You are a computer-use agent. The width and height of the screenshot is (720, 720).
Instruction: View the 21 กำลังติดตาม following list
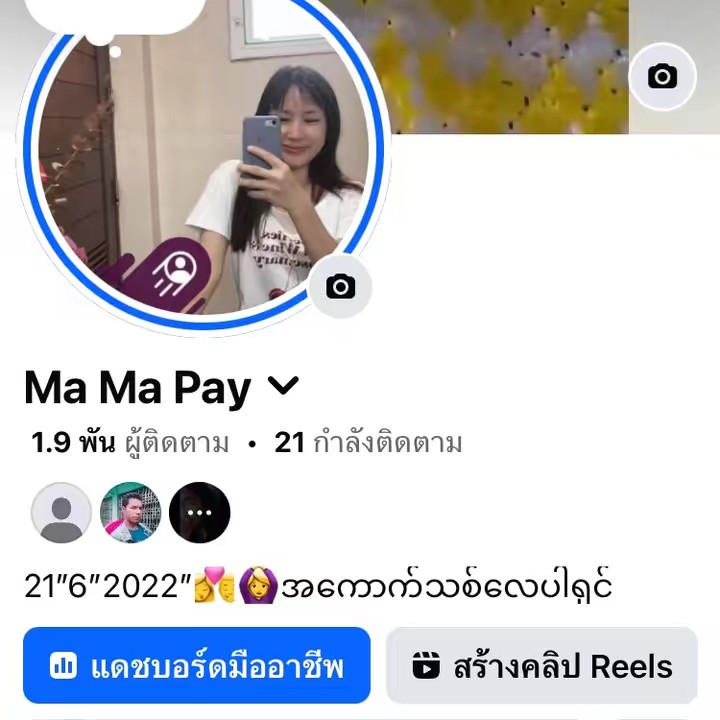pyautogui.click(x=368, y=443)
